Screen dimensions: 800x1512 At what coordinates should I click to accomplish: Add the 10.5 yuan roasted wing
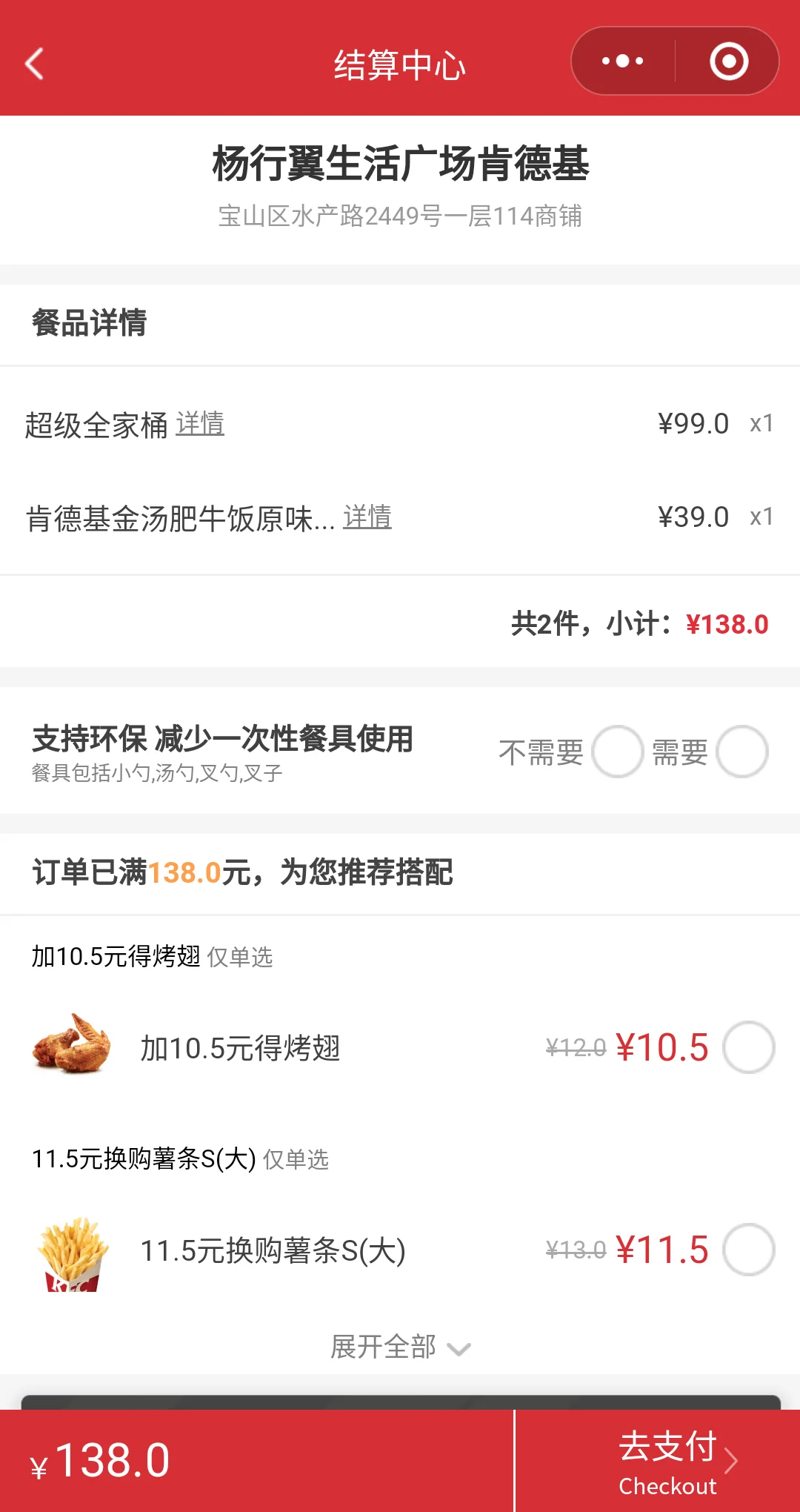[x=749, y=1047]
